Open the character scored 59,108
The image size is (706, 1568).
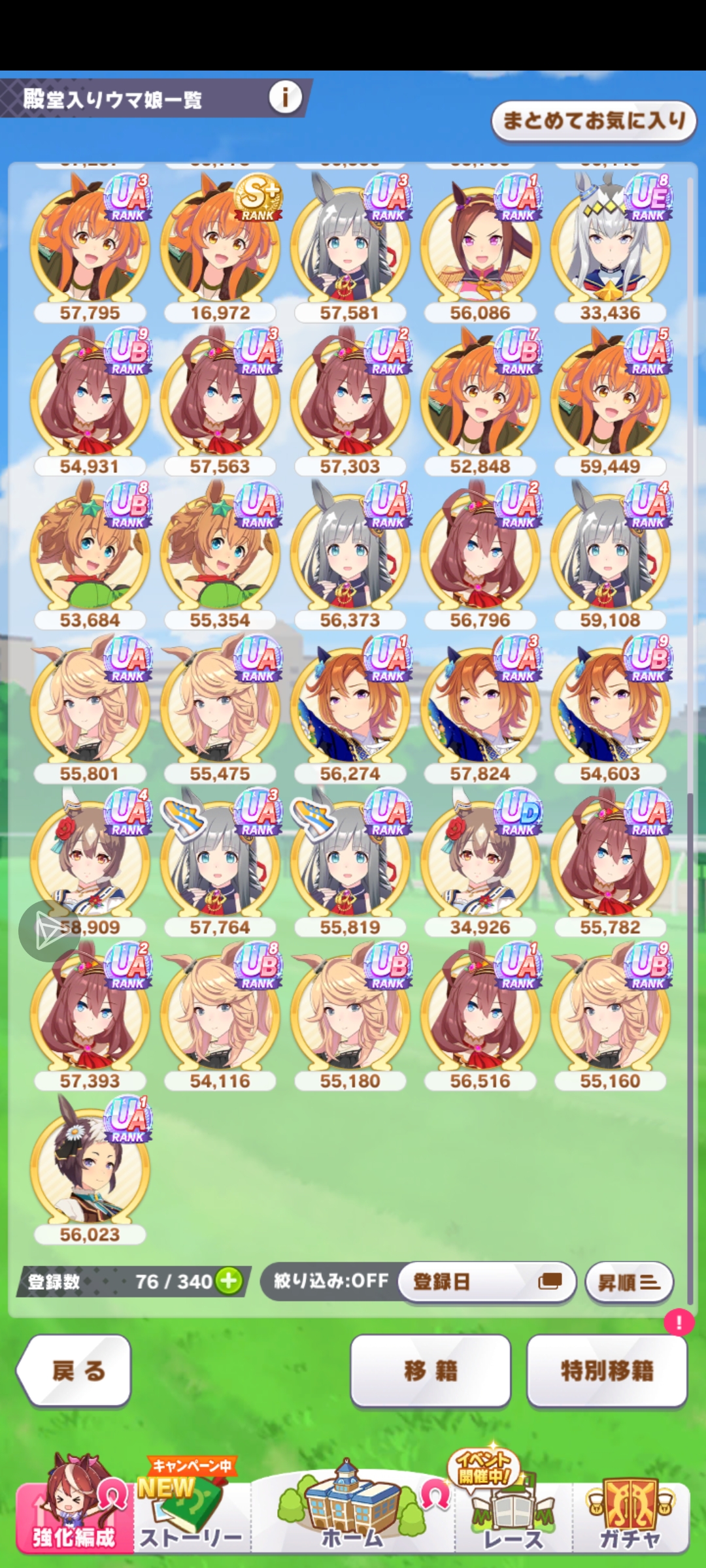coord(610,552)
